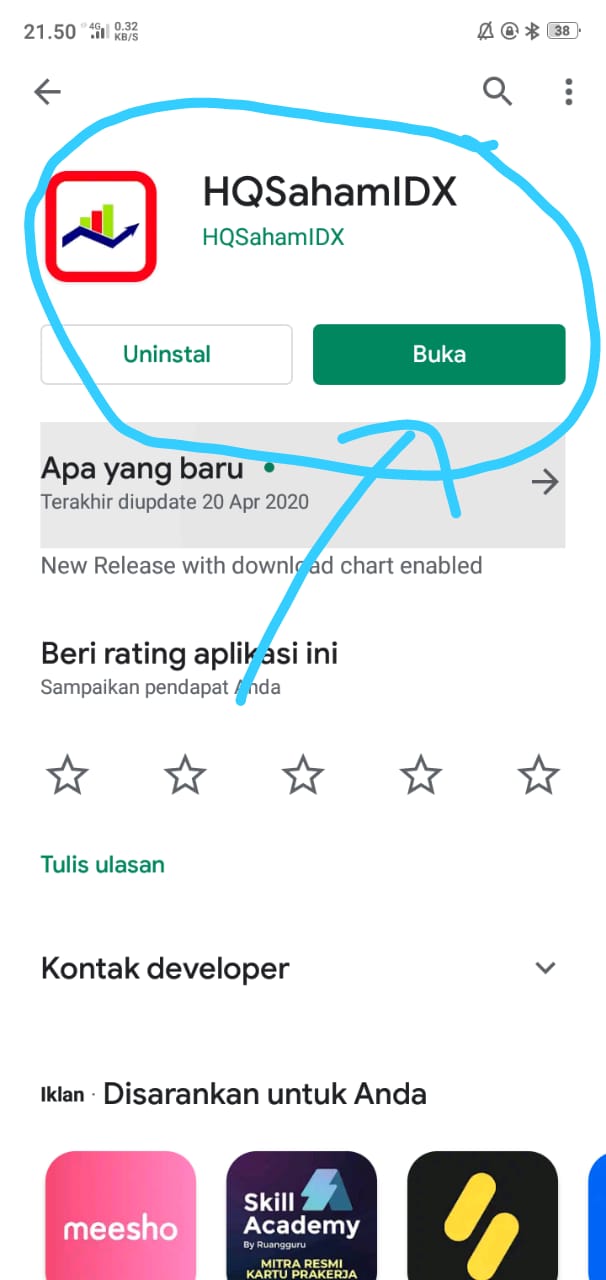Open the Skill Academy suggested app
This screenshot has height=1280, width=606.
coord(301,1215)
